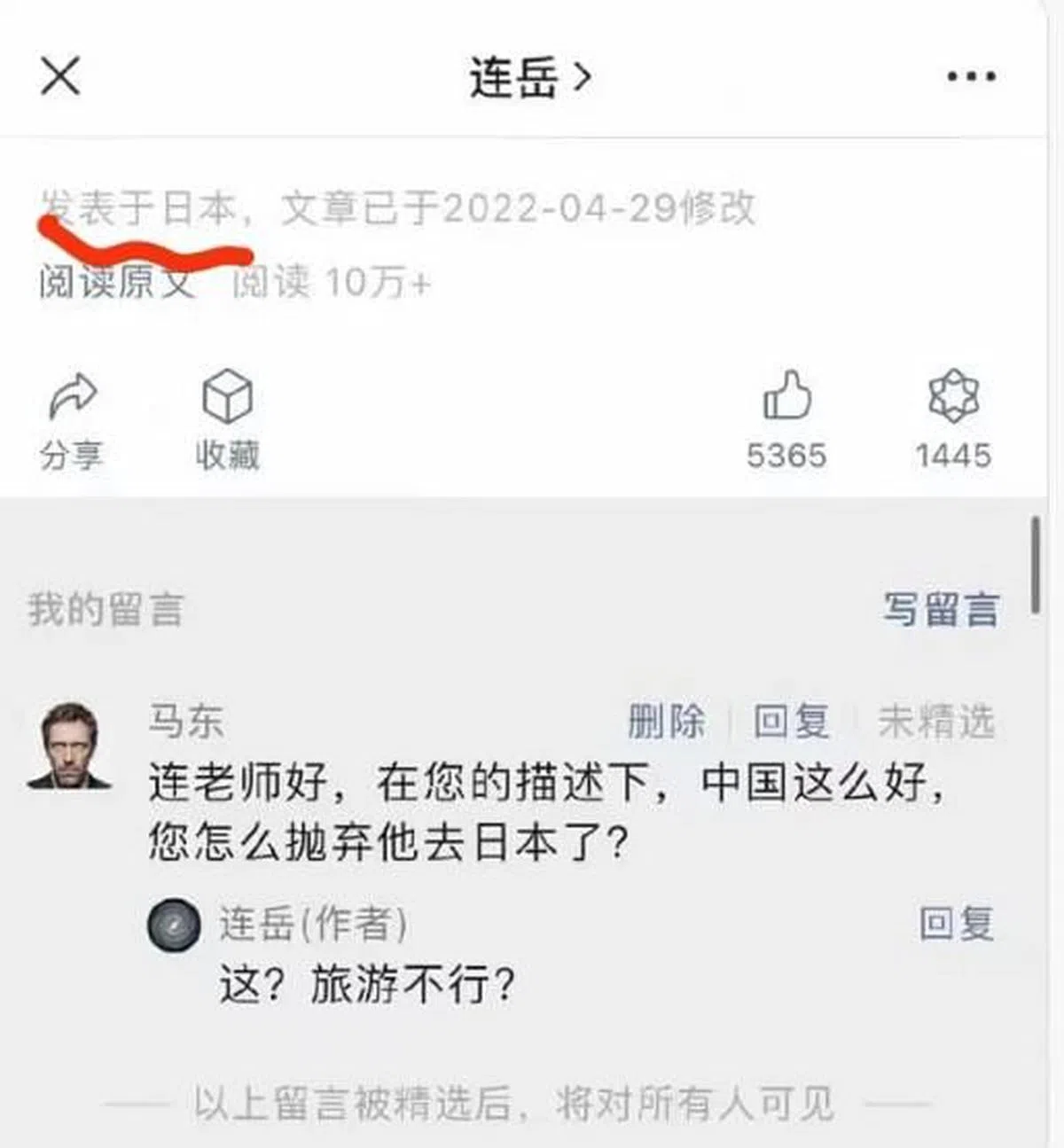
Task: Open 阅读原文 link
Action: (x=115, y=282)
